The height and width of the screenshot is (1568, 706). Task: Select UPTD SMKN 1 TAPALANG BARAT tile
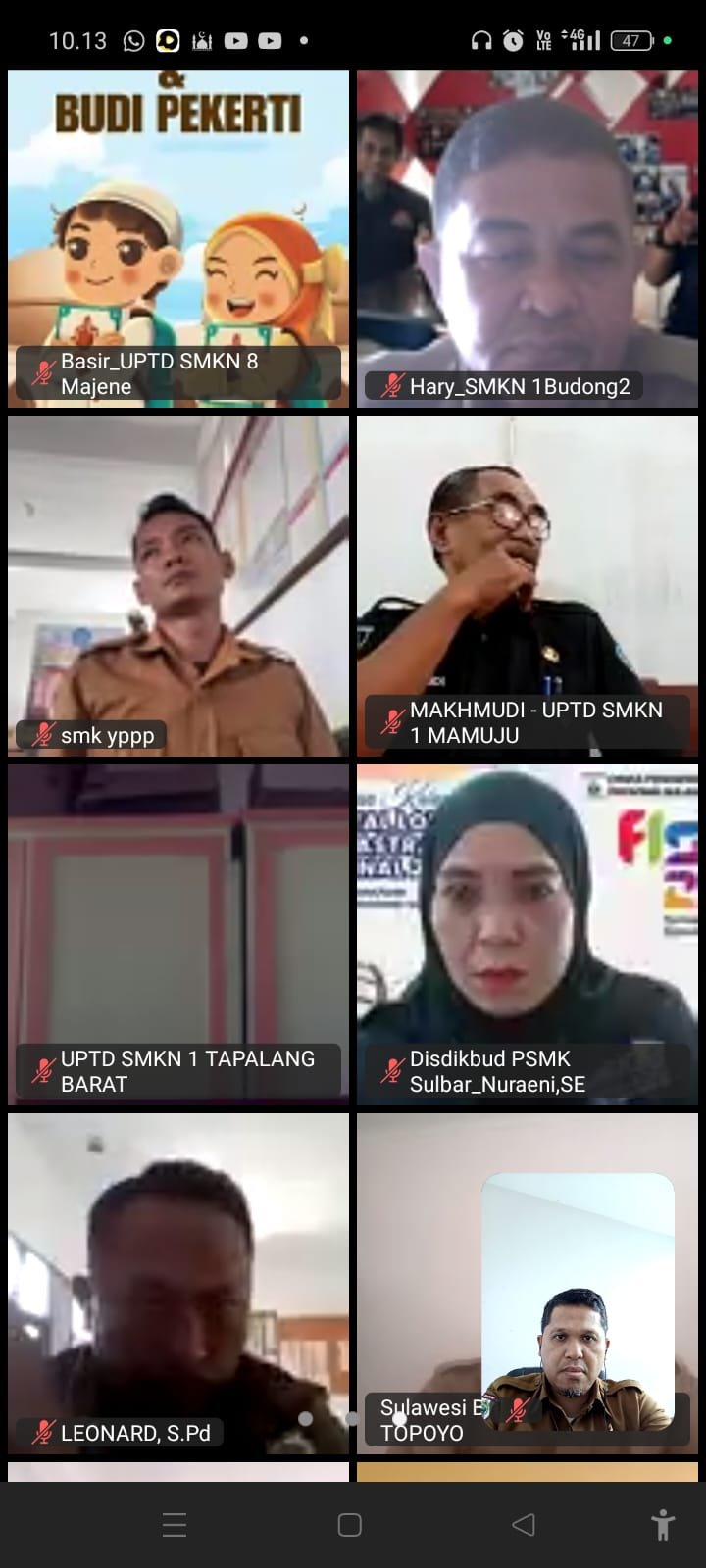[178, 933]
